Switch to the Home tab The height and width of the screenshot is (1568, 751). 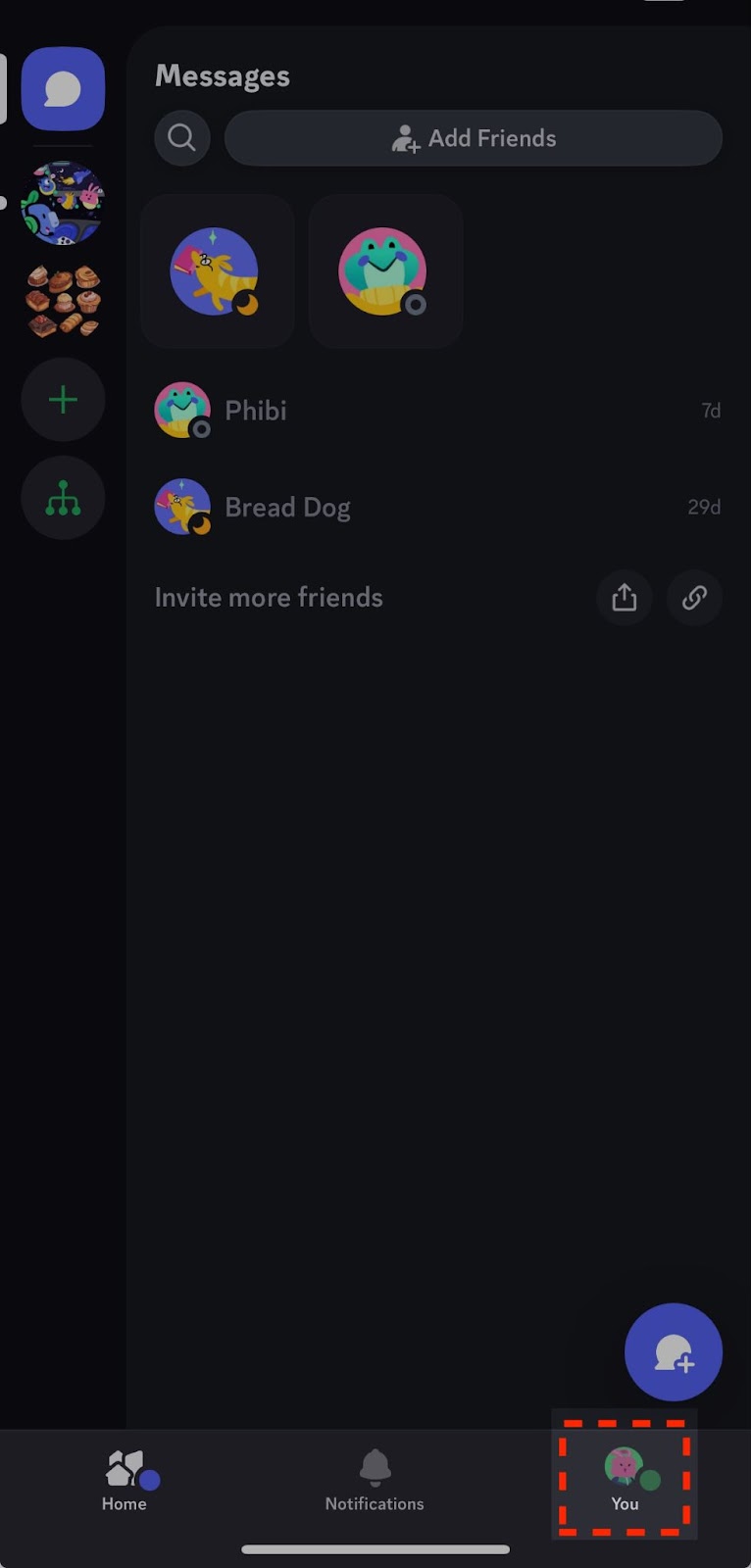click(x=125, y=1481)
